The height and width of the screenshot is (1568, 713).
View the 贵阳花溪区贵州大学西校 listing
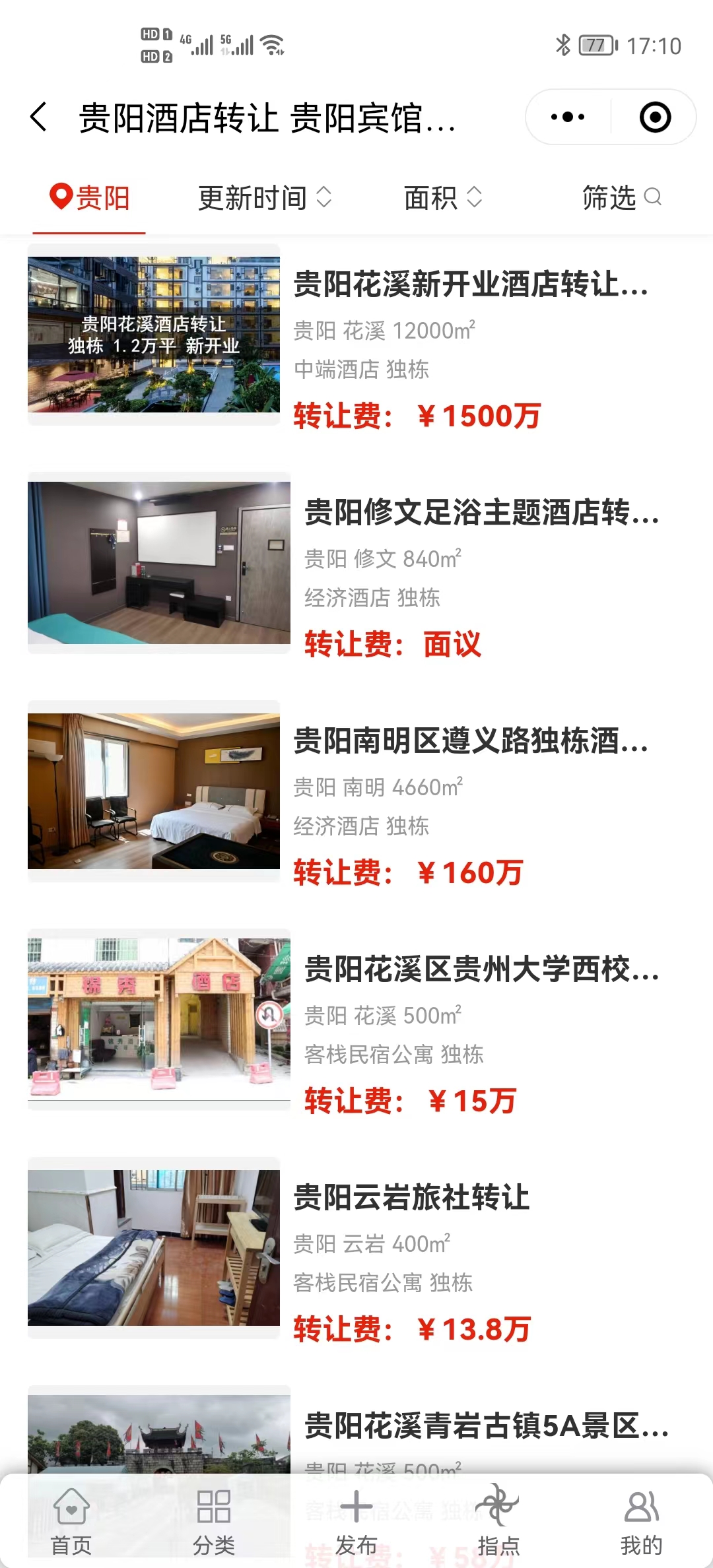click(x=481, y=969)
